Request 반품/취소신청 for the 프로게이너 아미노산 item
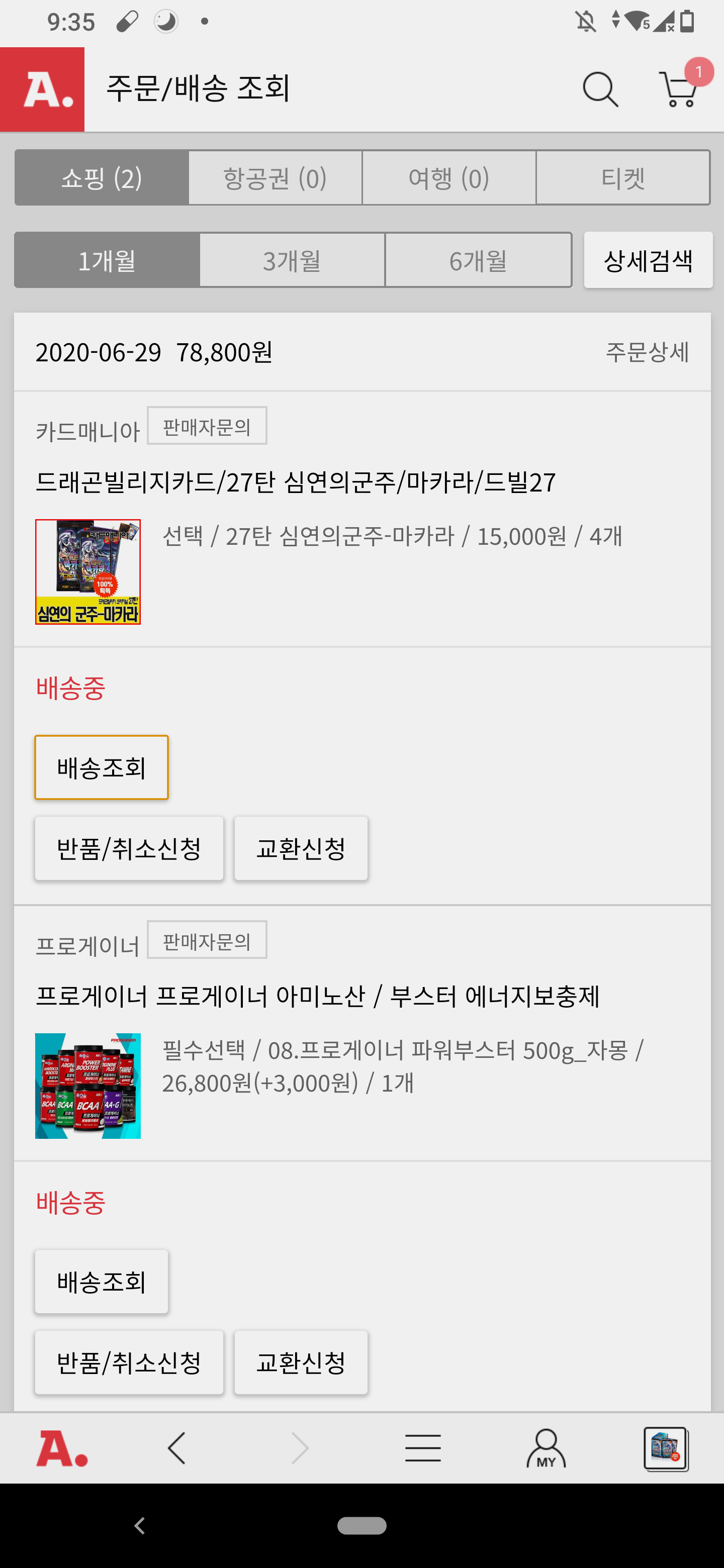The height and width of the screenshot is (1568, 724). (x=129, y=1362)
